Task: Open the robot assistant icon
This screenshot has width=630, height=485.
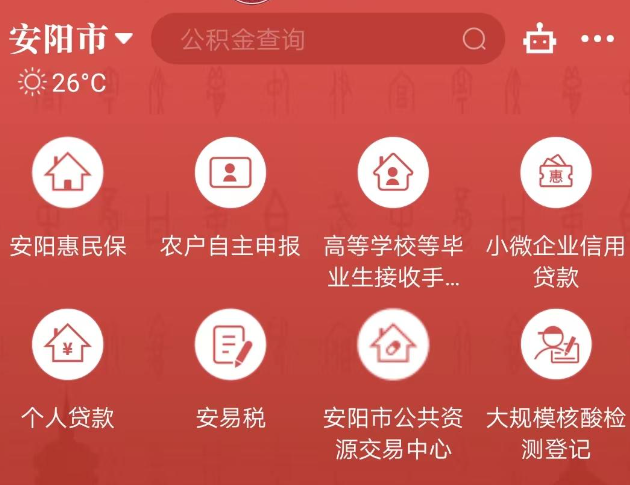Action: coord(539,39)
